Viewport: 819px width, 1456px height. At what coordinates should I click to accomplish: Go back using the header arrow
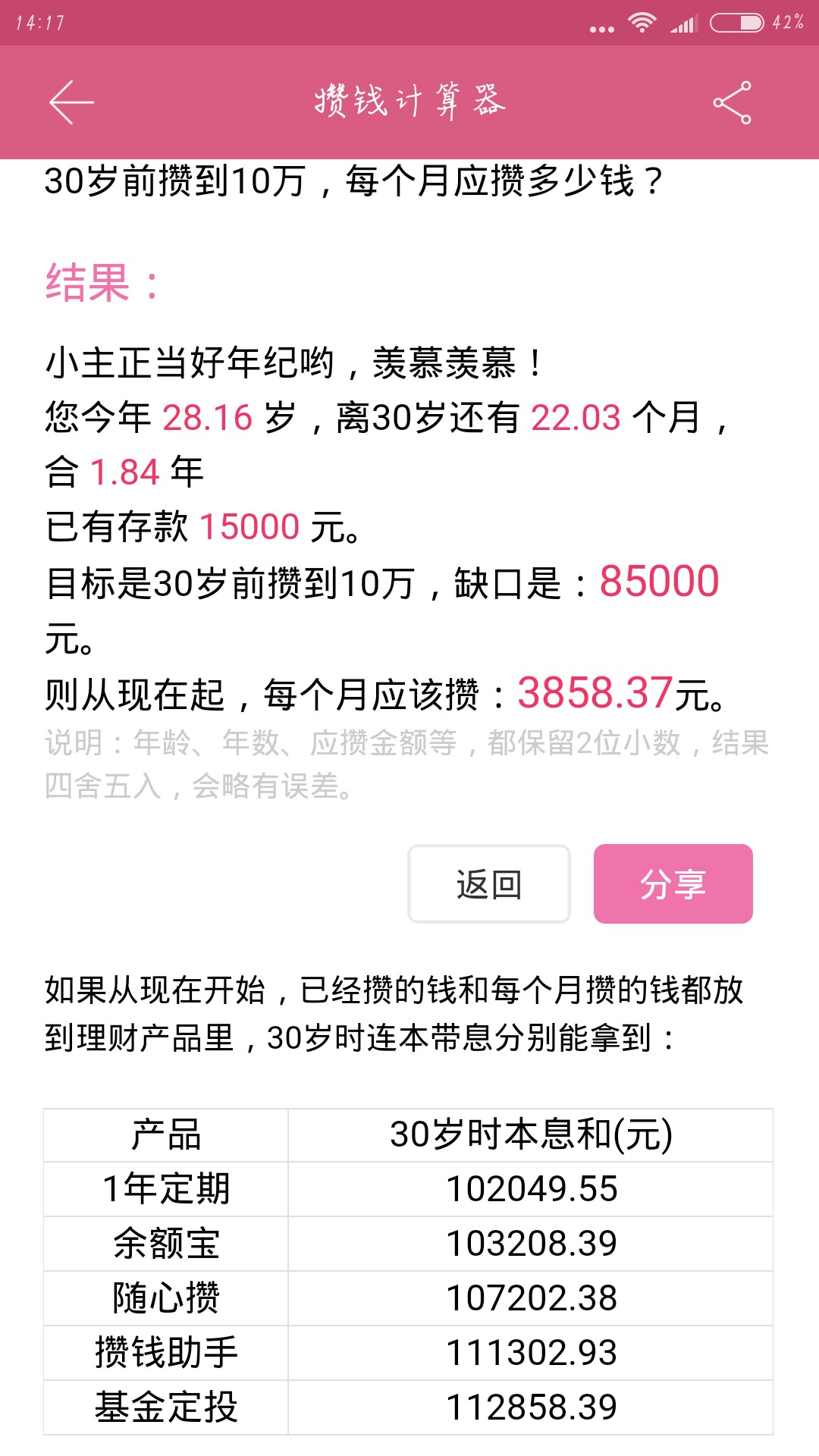pyautogui.click(x=71, y=102)
